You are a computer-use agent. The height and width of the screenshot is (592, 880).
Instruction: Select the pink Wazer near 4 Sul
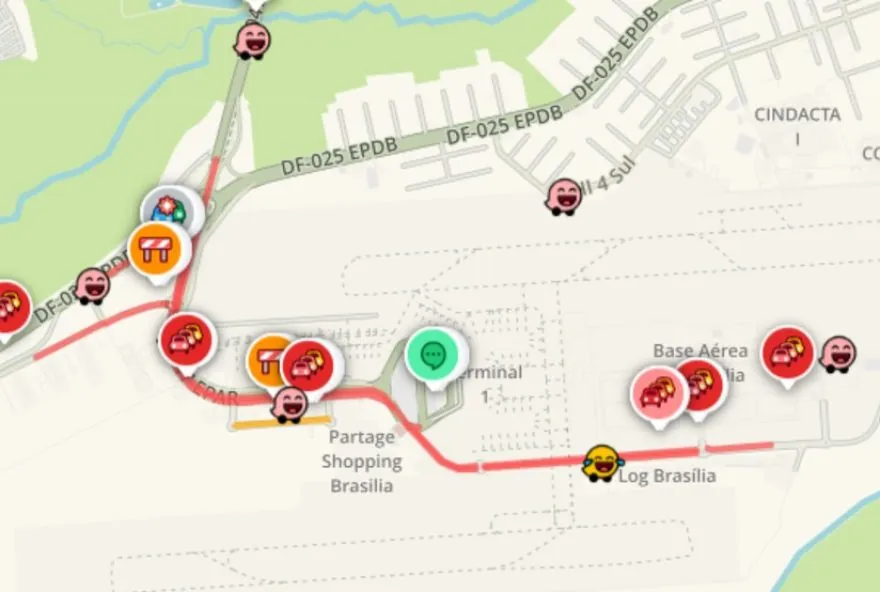pyautogui.click(x=563, y=197)
